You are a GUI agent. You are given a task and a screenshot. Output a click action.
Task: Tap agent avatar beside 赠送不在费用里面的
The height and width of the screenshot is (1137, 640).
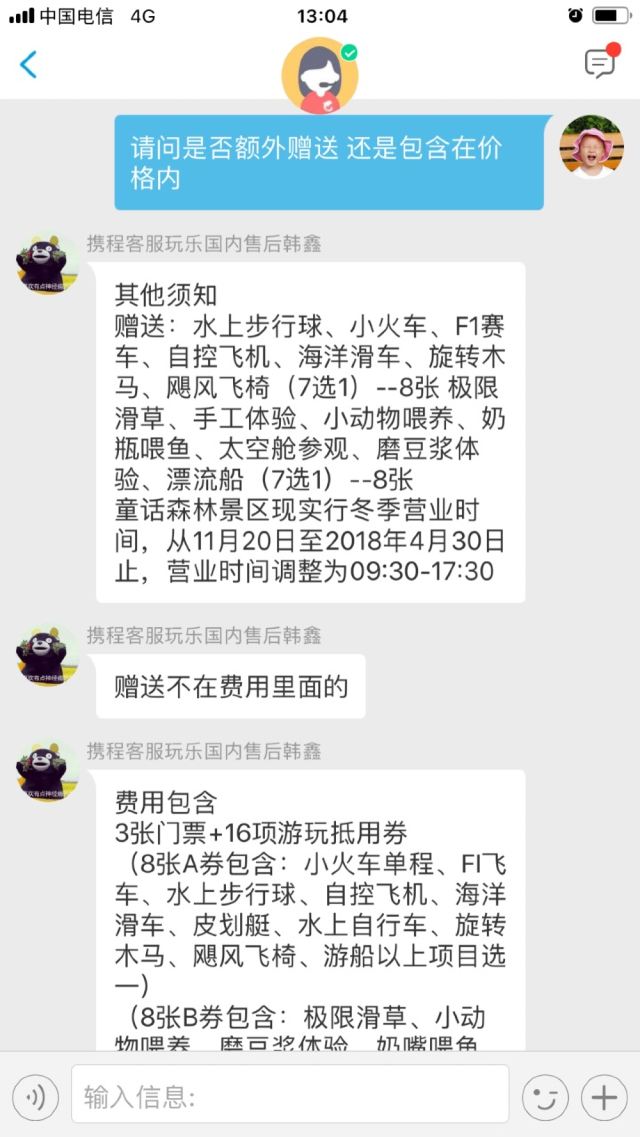pyautogui.click(x=48, y=655)
